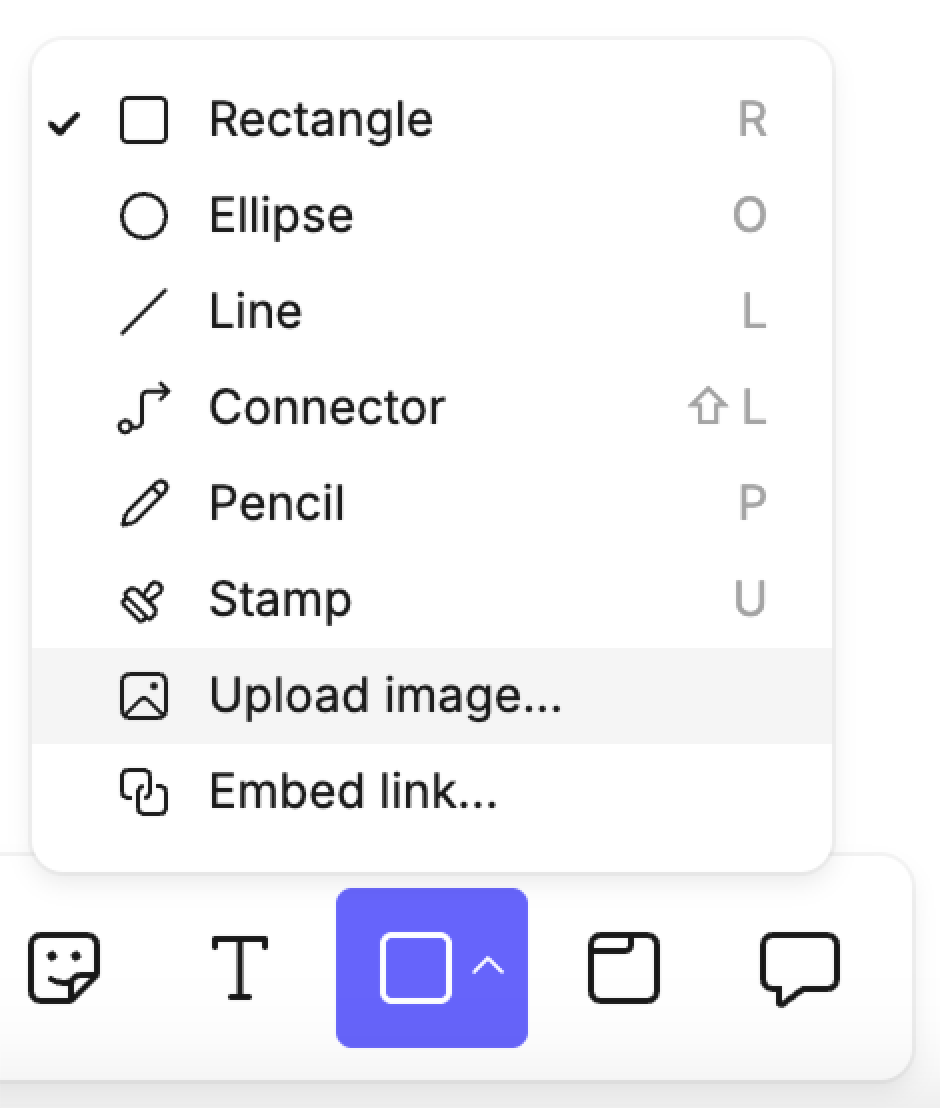Select the Connector tool
This screenshot has height=1108, width=940.
tap(326, 408)
